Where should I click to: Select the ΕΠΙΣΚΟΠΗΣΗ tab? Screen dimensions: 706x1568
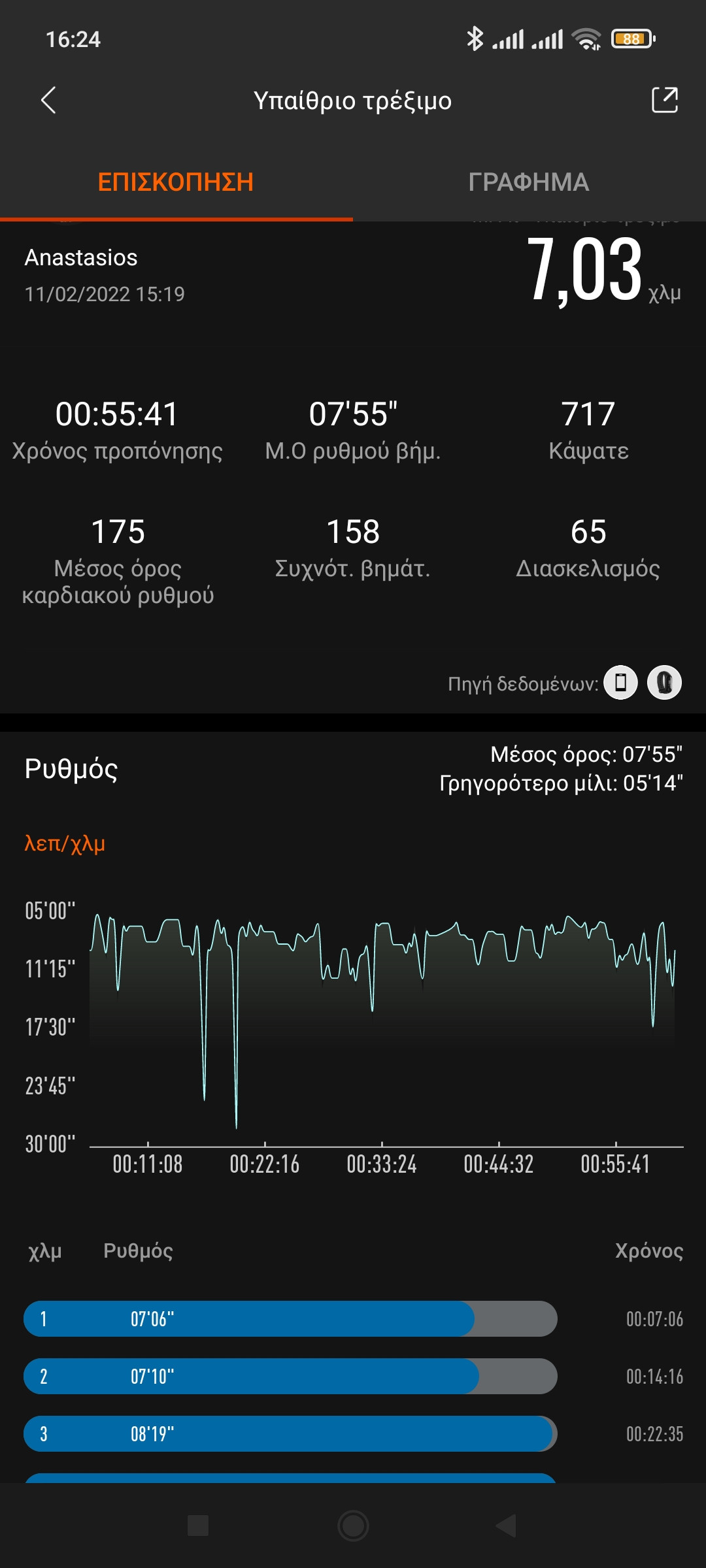pyautogui.click(x=176, y=182)
